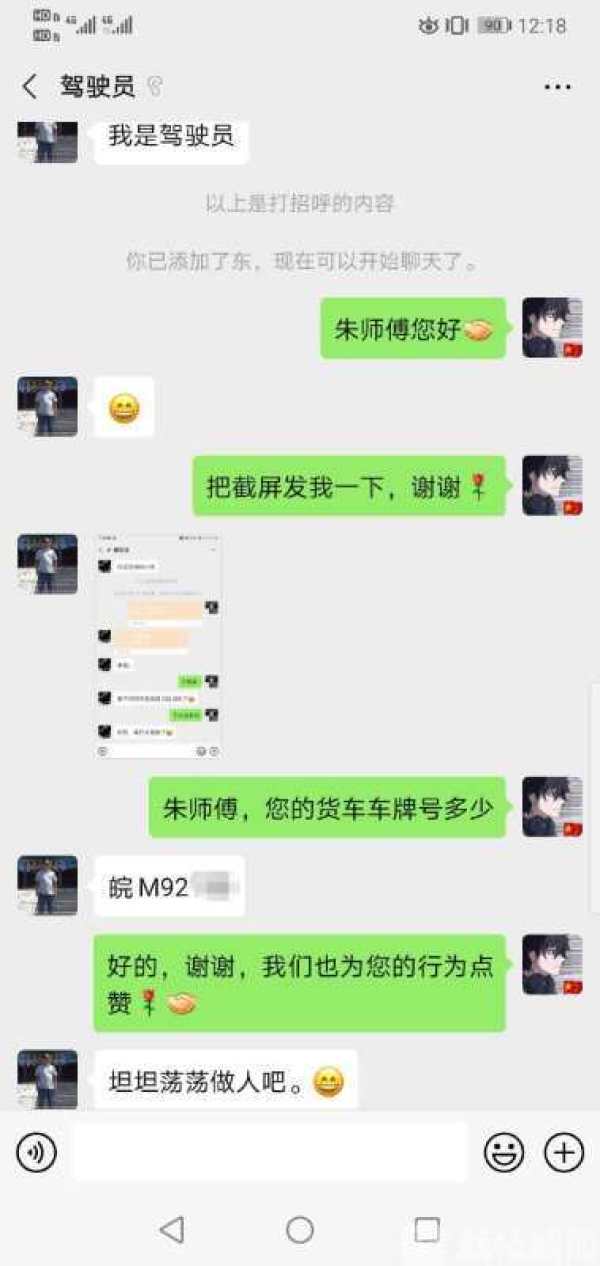
Task: Tap the system home button
Action: tap(300, 1229)
